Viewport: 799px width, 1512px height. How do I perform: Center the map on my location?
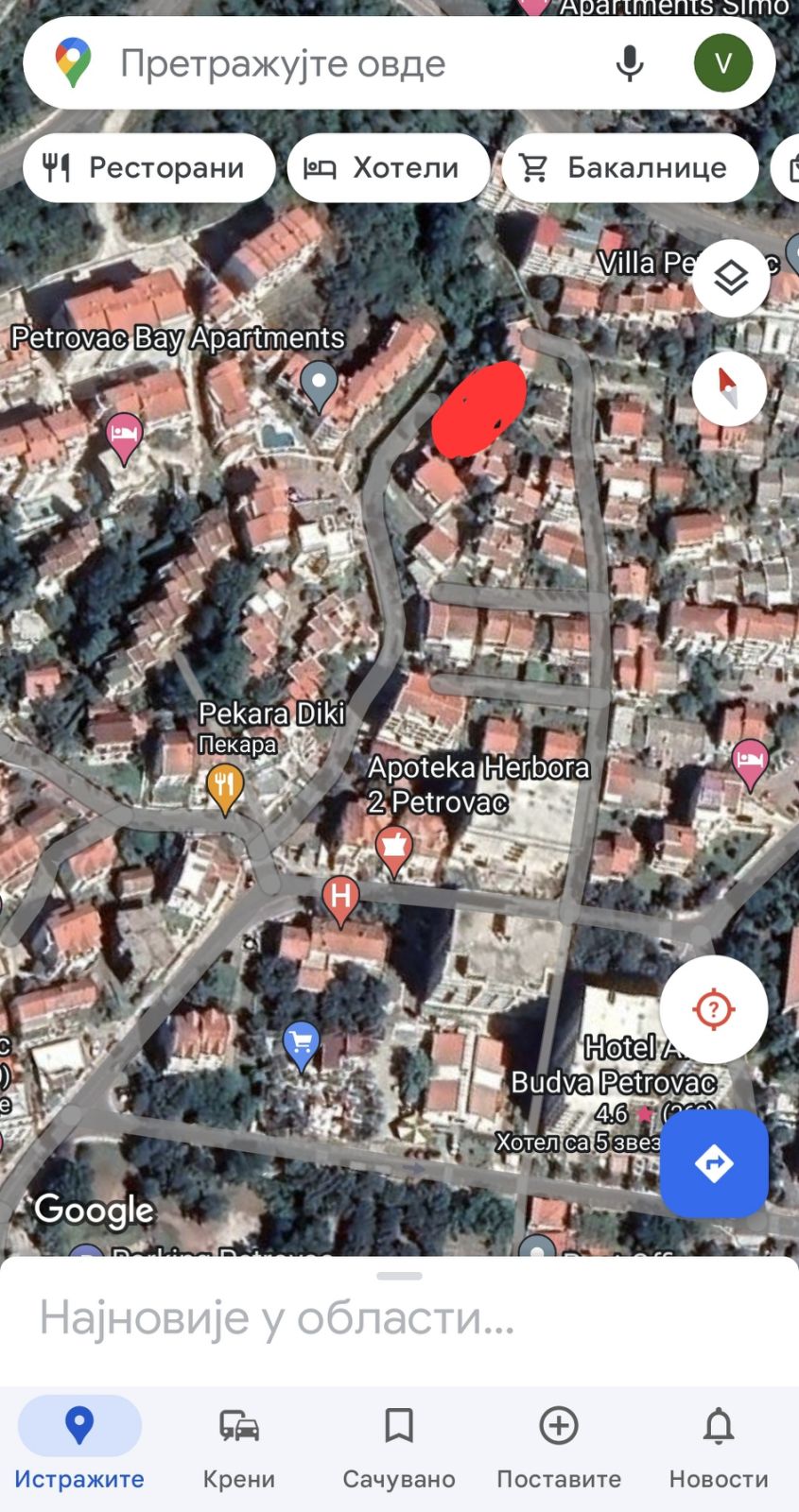pyautogui.click(x=713, y=1009)
